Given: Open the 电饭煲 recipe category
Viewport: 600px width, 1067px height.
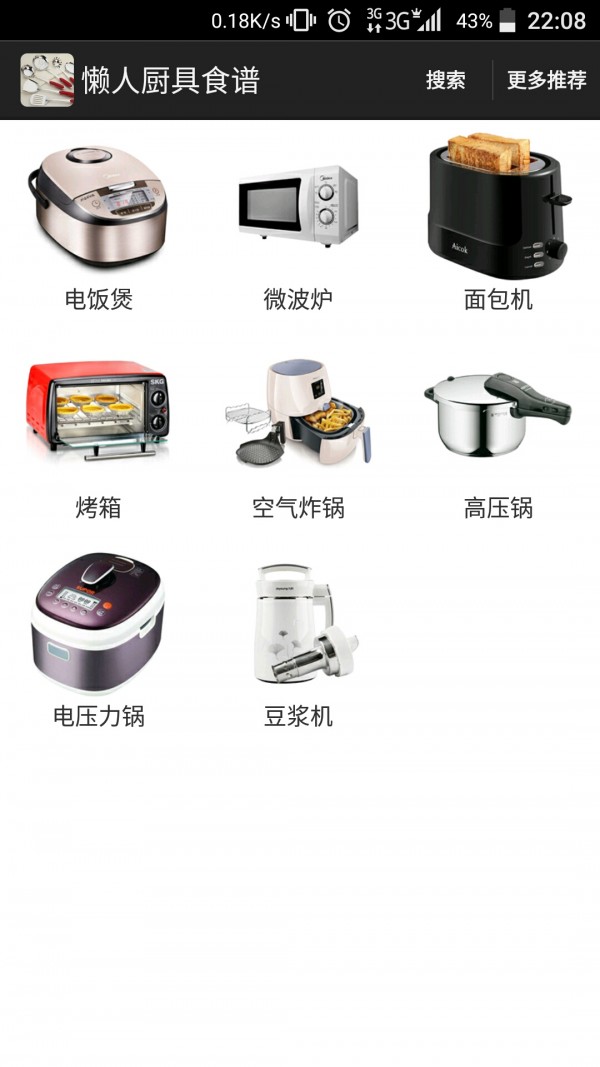Looking at the screenshot, I should (x=98, y=225).
